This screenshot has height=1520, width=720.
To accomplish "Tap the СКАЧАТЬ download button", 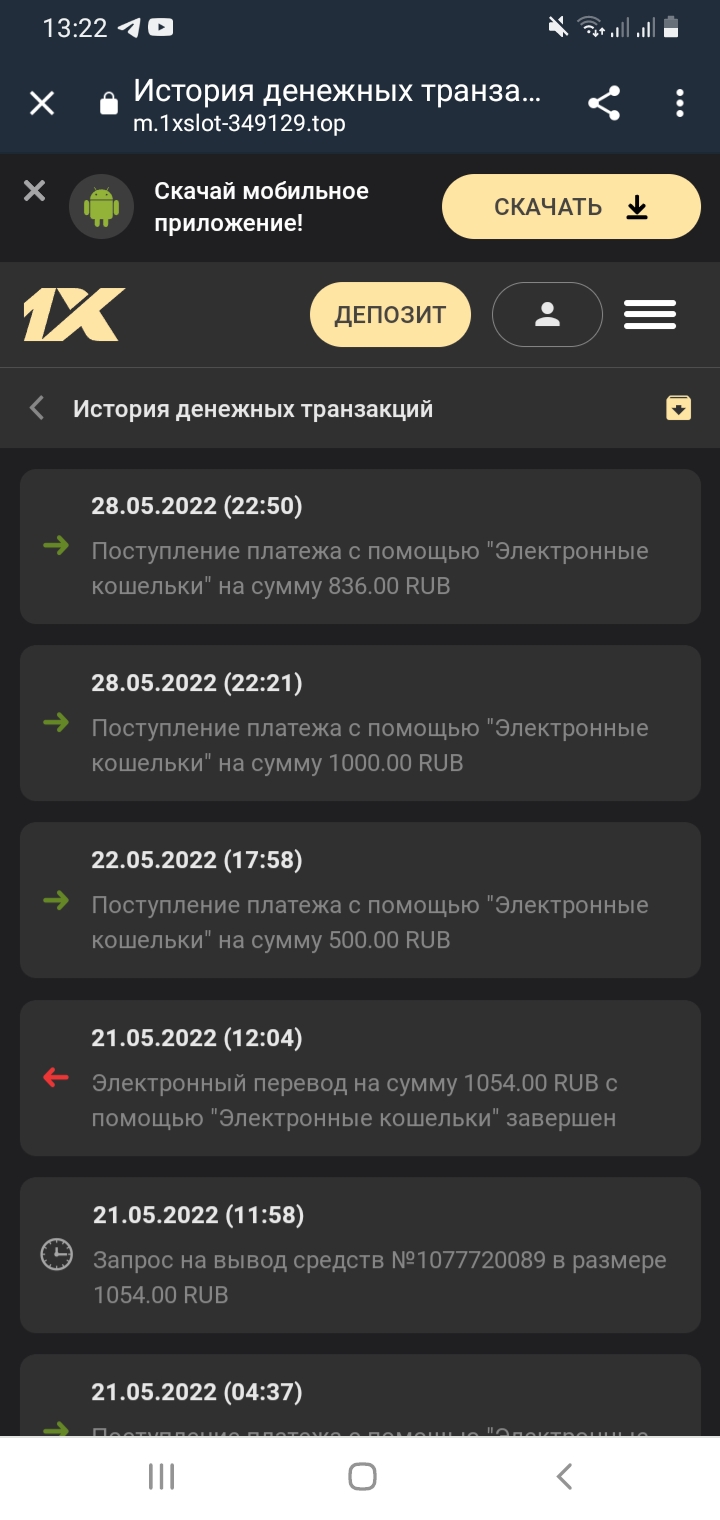I will tap(571, 207).
